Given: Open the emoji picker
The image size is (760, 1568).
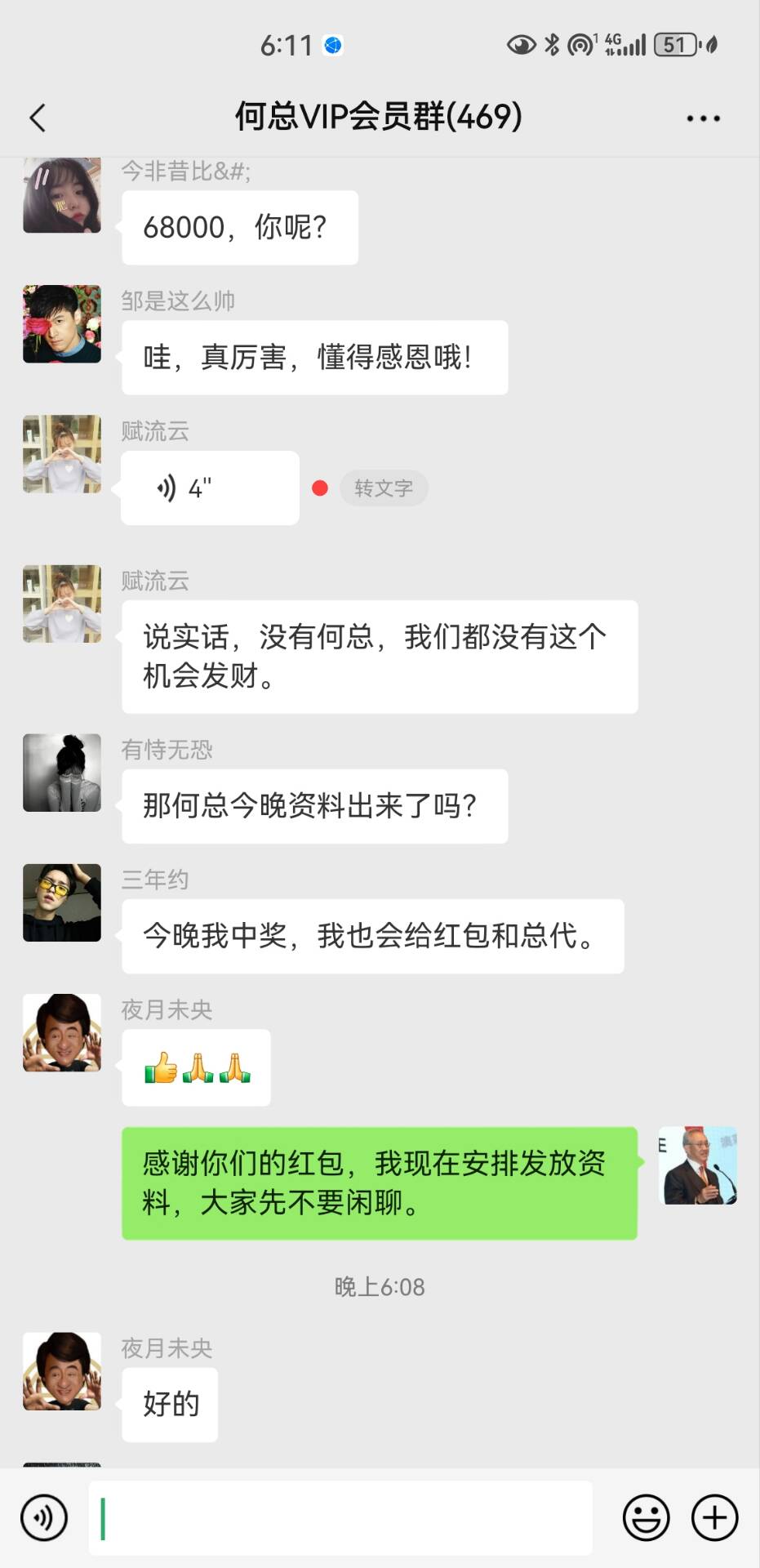Looking at the screenshot, I should (x=646, y=1517).
